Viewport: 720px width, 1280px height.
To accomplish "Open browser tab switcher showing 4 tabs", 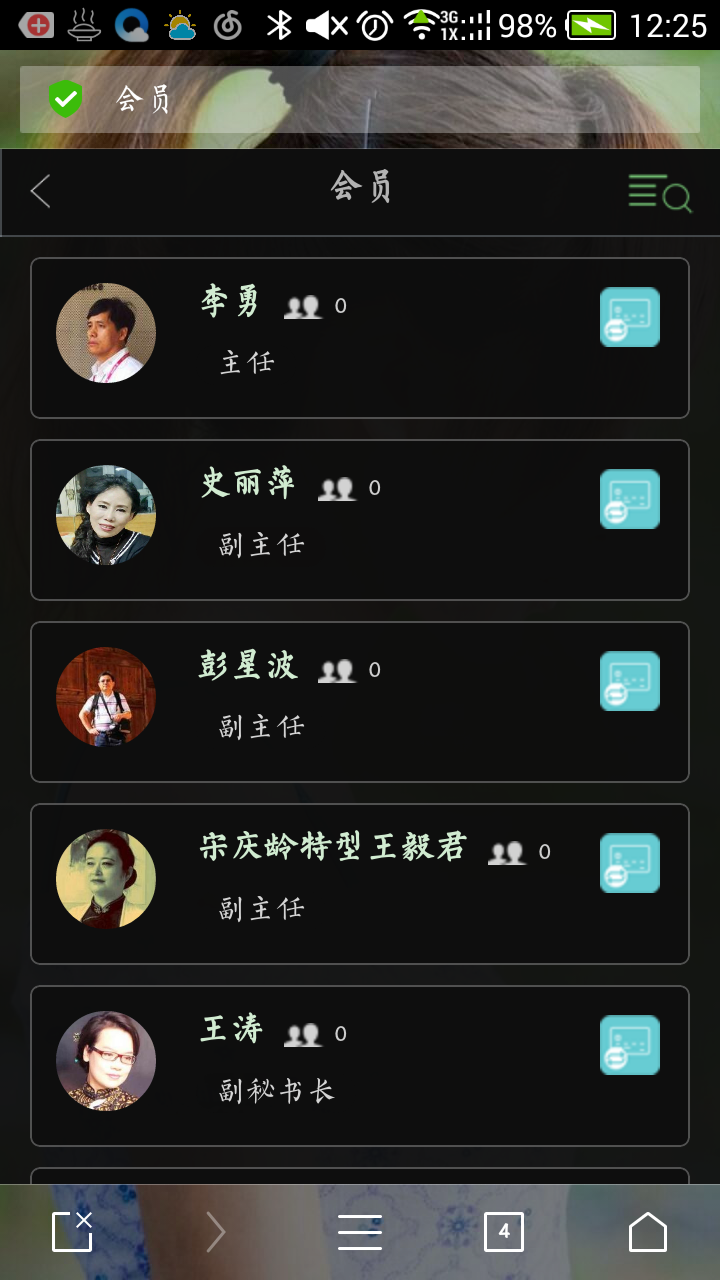I will 504,1232.
